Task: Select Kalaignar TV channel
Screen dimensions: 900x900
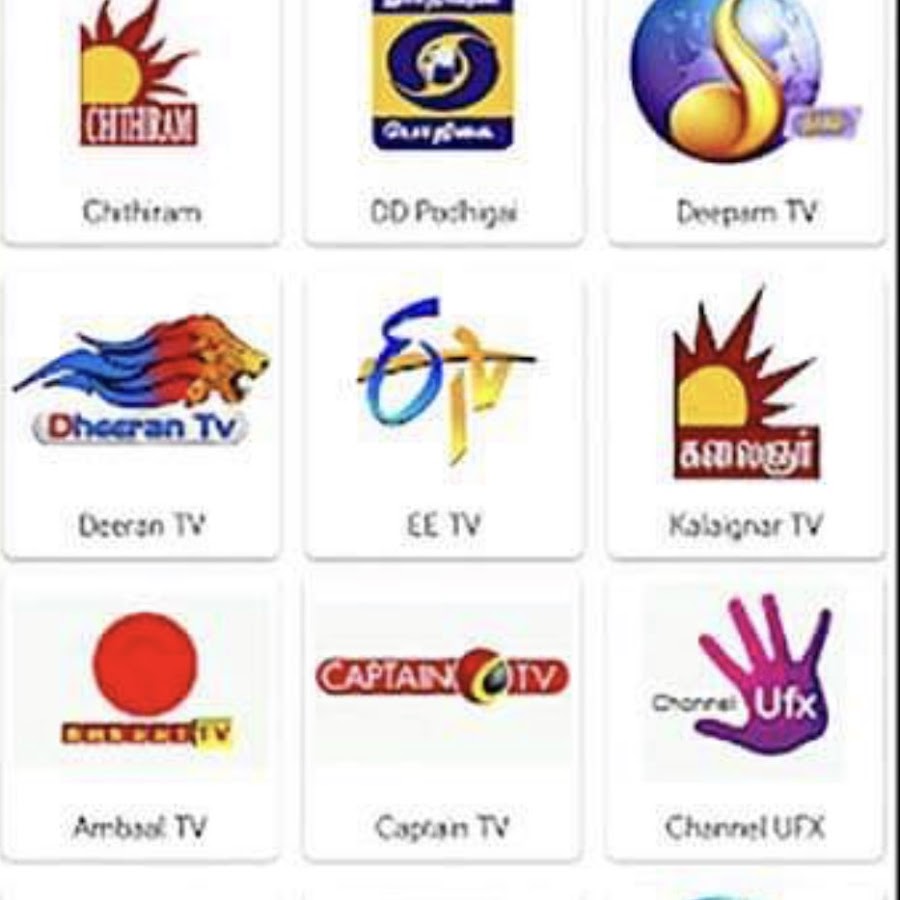Action: click(x=746, y=414)
